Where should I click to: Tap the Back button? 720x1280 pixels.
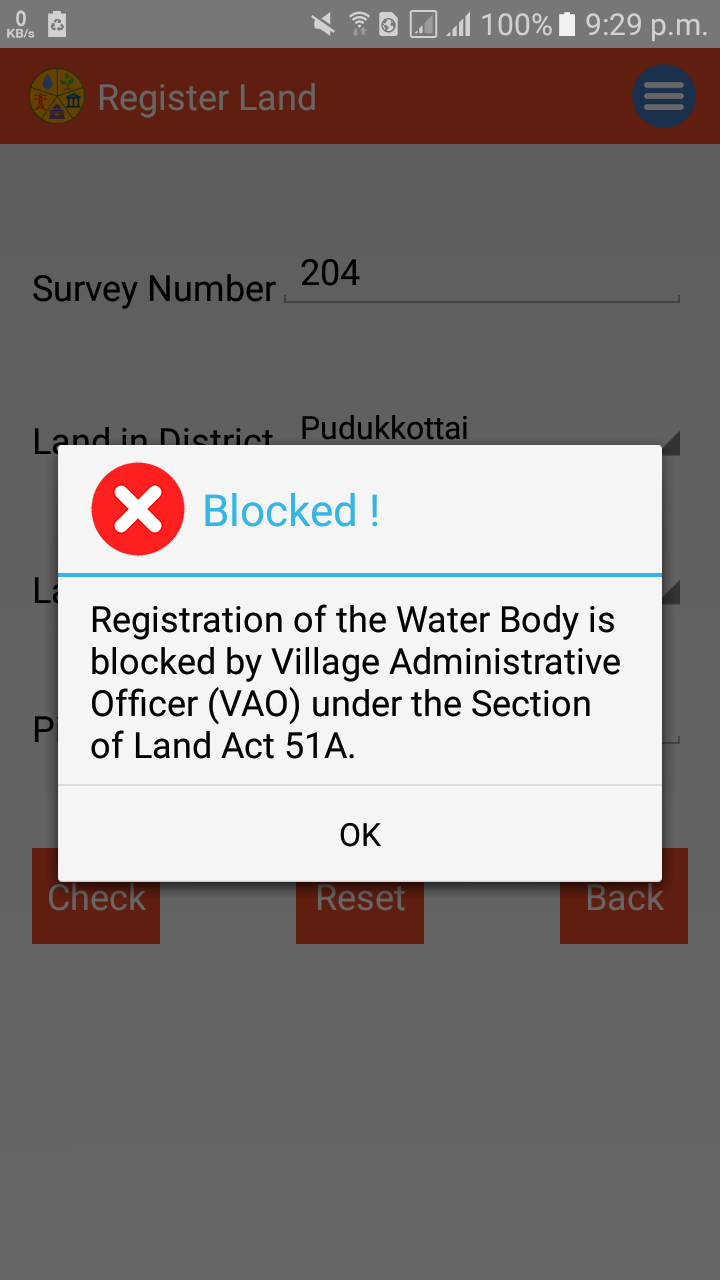(624, 896)
